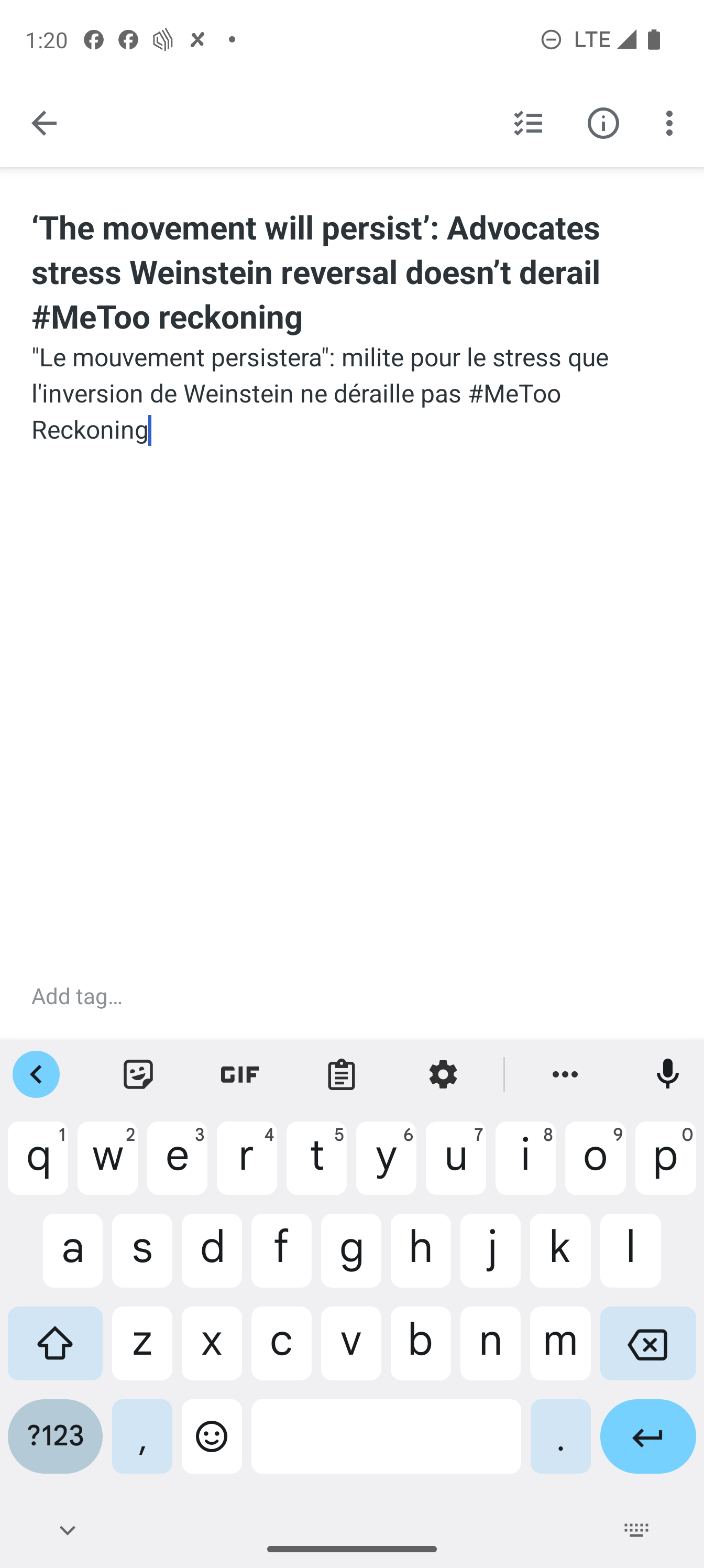Hide the keyboard with down chevron
Screen dimensions: 704x1568
point(68,1530)
